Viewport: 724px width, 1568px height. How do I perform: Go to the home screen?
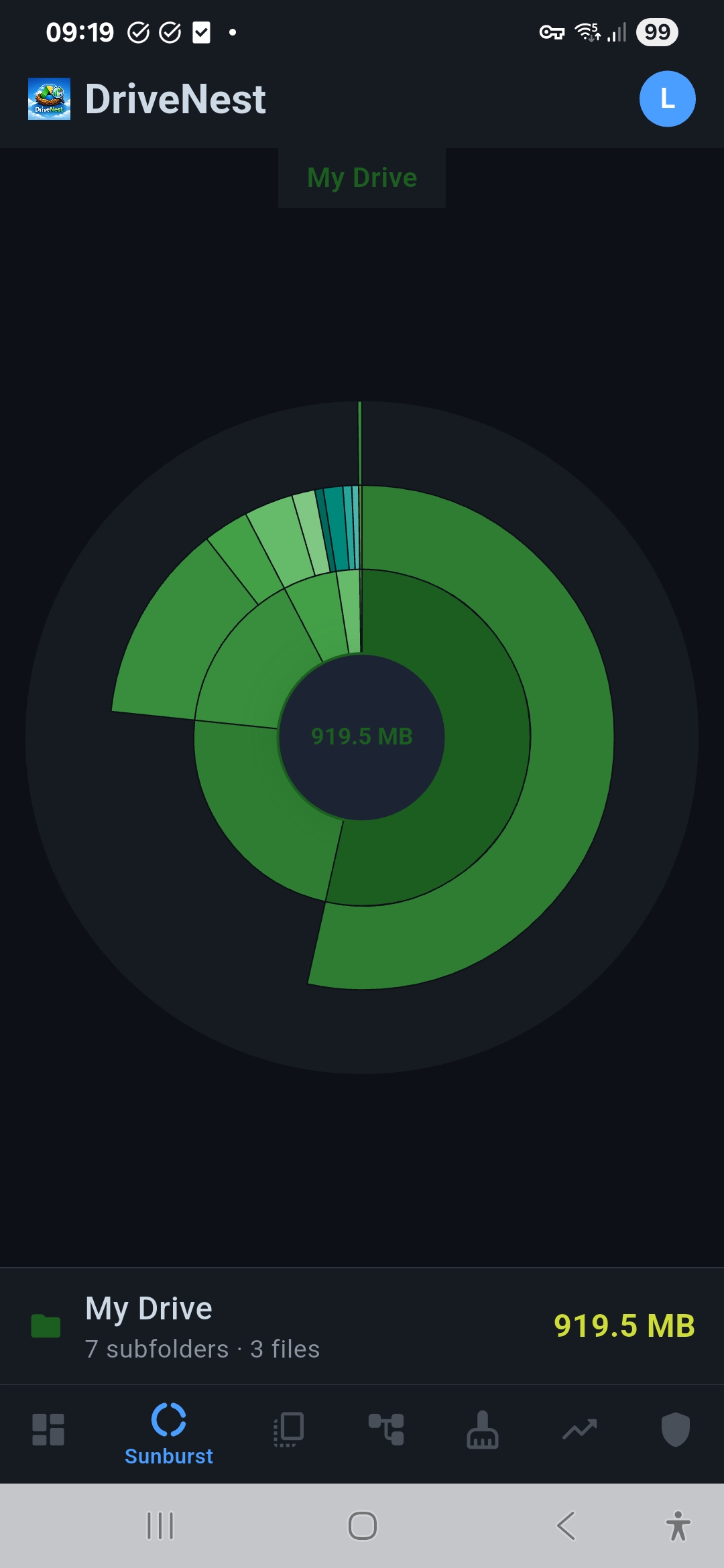point(362,1526)
